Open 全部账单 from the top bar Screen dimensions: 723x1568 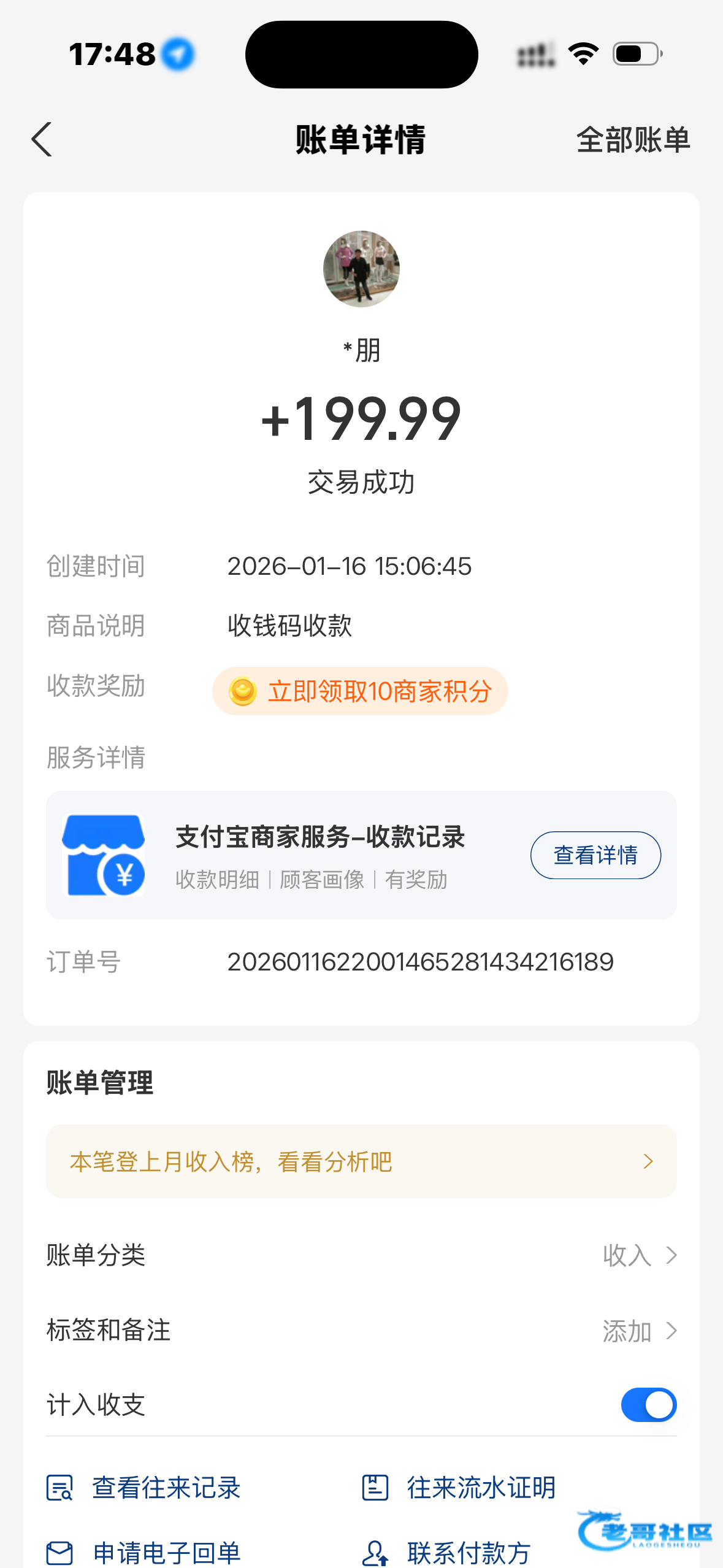pyautogui.click(x=633, y=140)
